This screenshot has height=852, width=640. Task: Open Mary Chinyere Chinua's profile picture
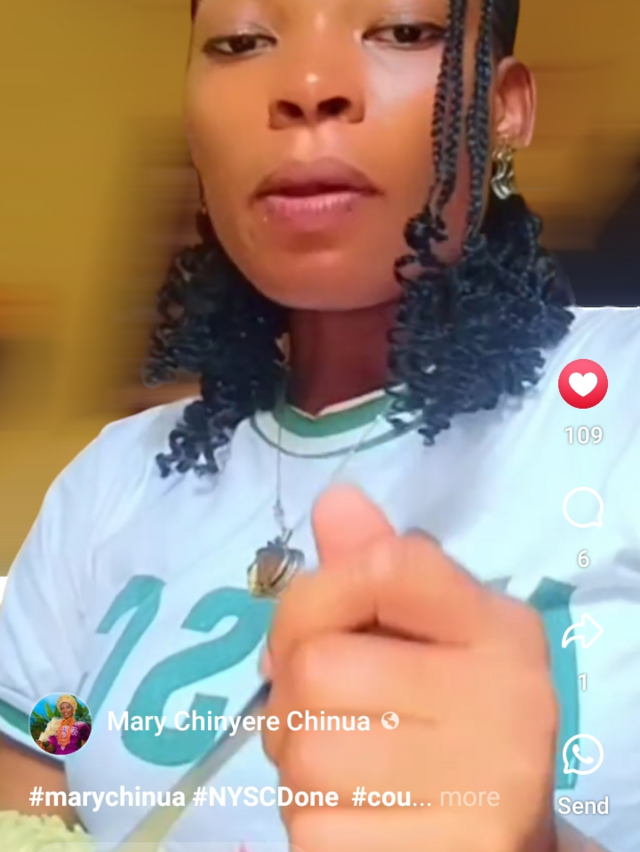click(61, 723)
